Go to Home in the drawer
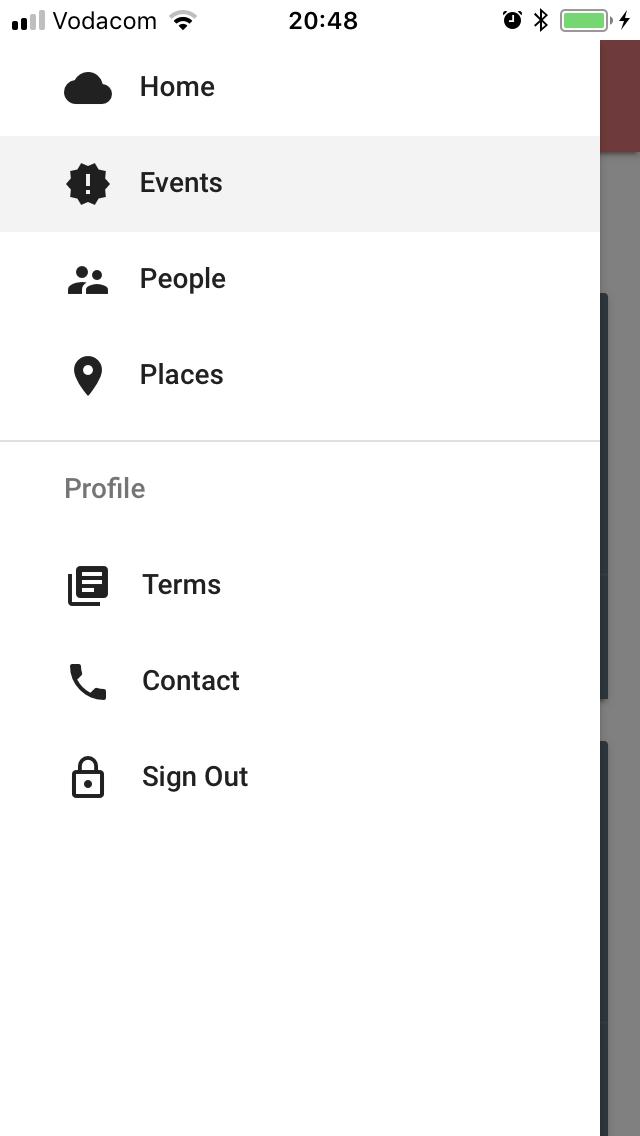This screenshot has width=640, height=1136. tap(177, 87)
